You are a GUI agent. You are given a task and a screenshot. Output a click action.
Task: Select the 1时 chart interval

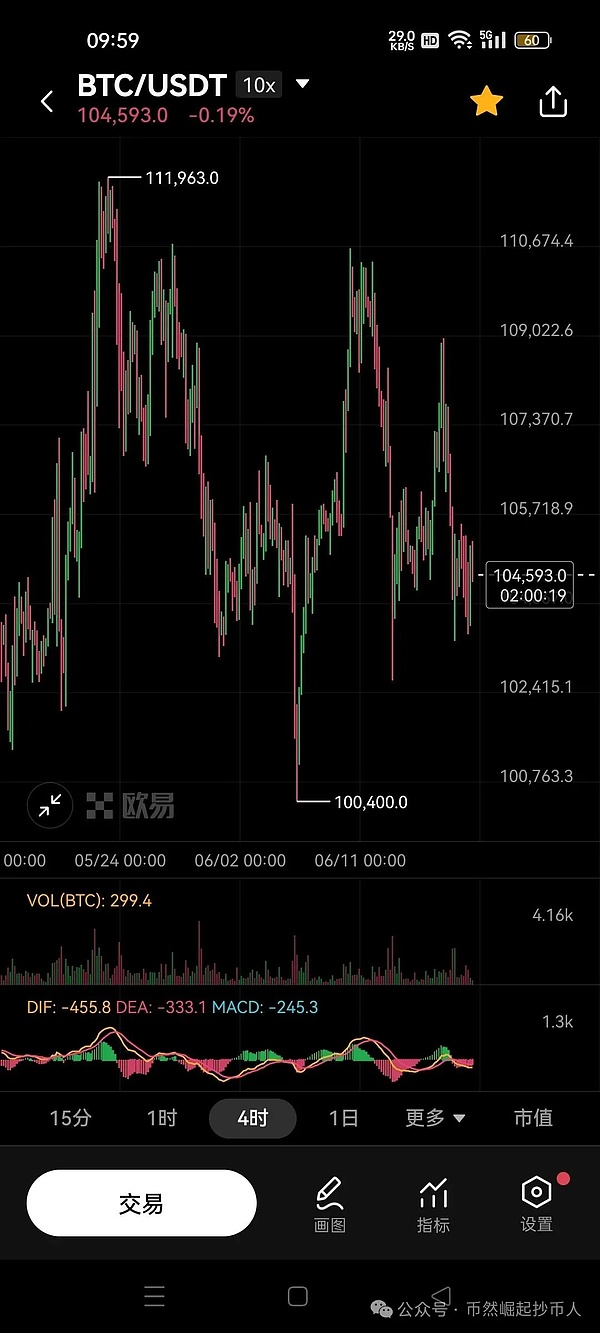[x=161, y=1118]
